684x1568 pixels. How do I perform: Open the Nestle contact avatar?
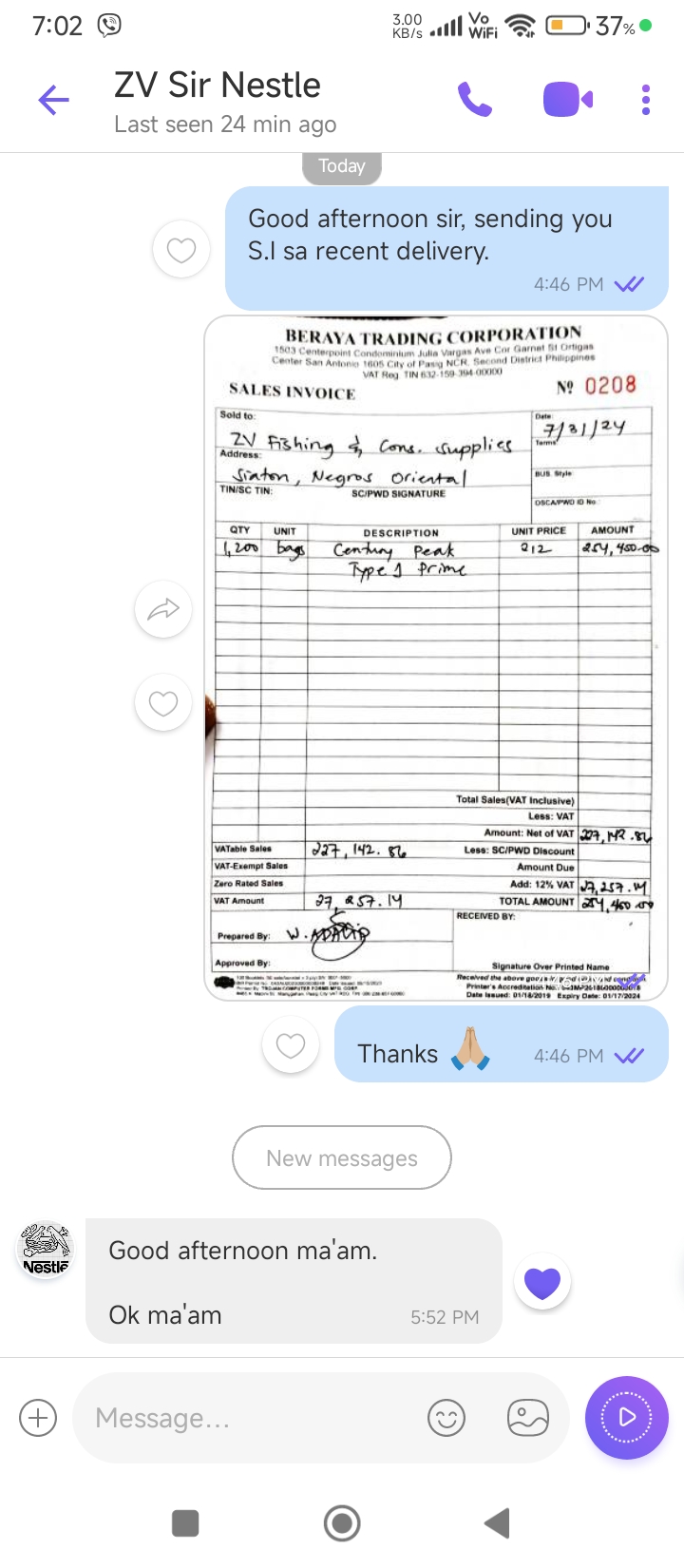46,1249
